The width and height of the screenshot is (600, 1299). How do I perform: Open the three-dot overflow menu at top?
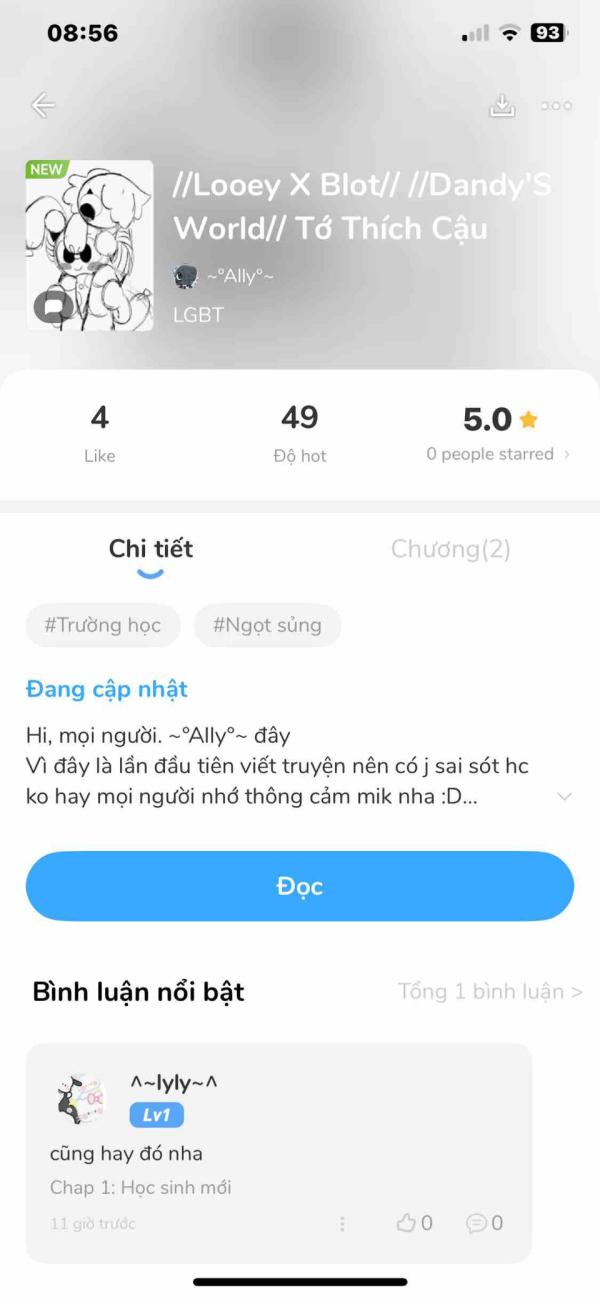coord(556,105)
